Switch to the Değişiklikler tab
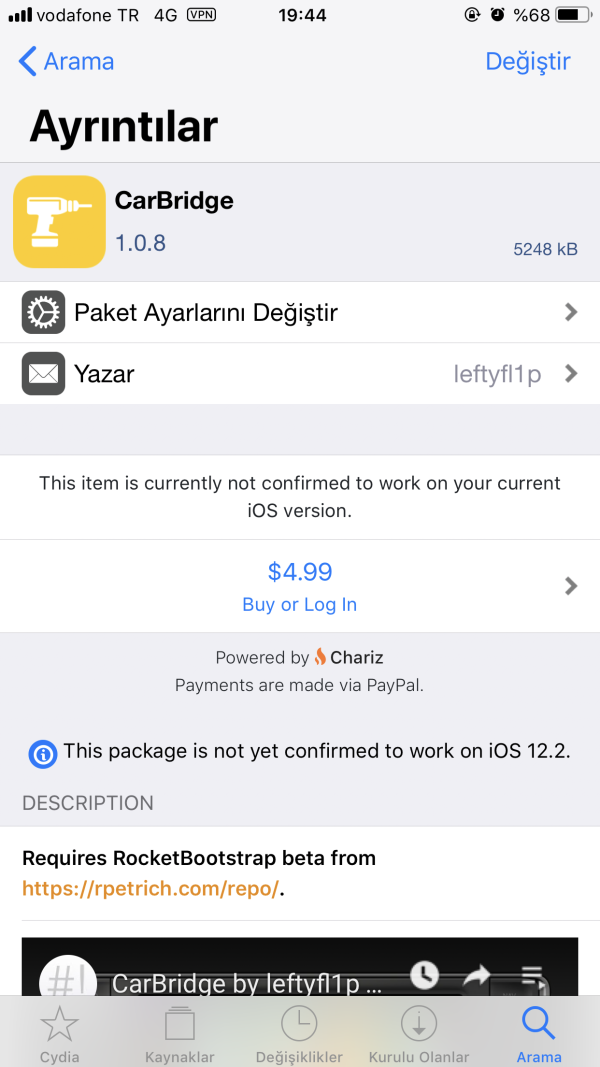 point(299,1033)
